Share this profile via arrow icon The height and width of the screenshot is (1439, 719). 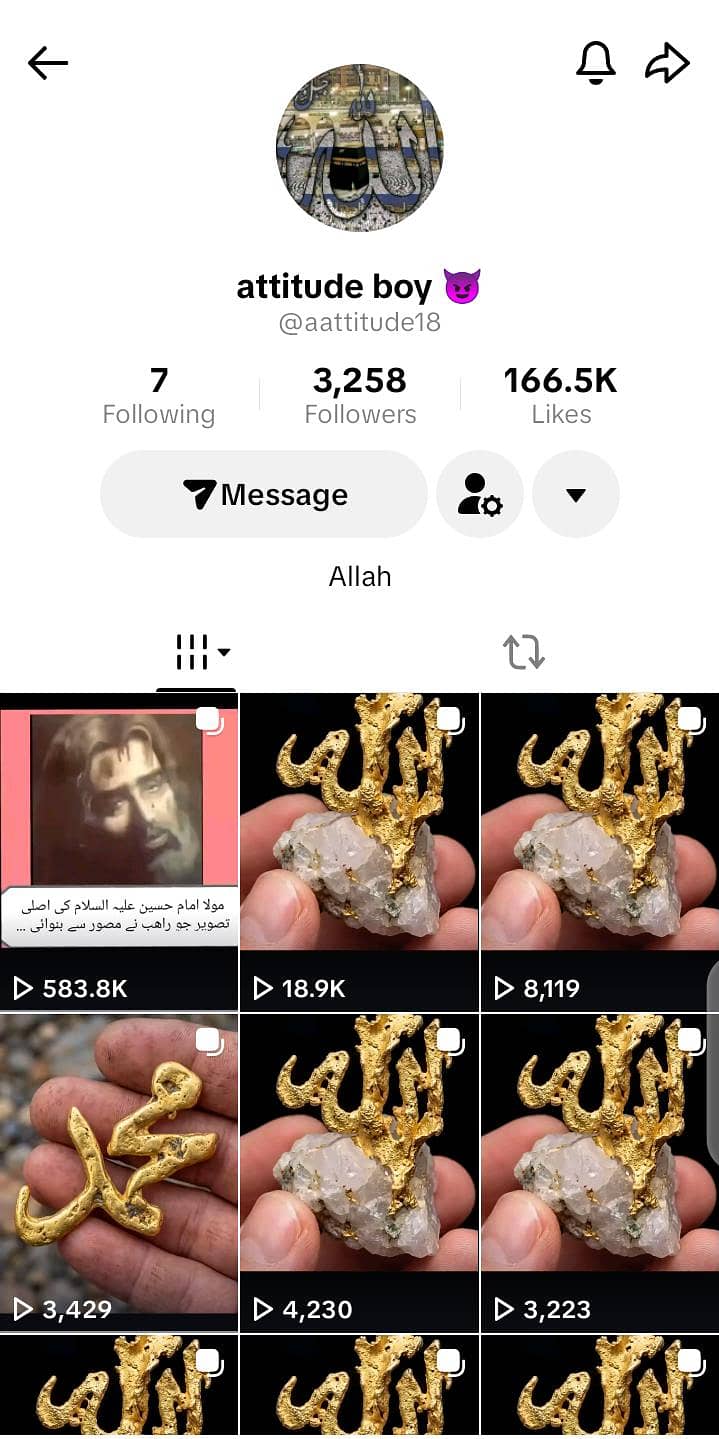pyautogui.click(x=667, y=64)
